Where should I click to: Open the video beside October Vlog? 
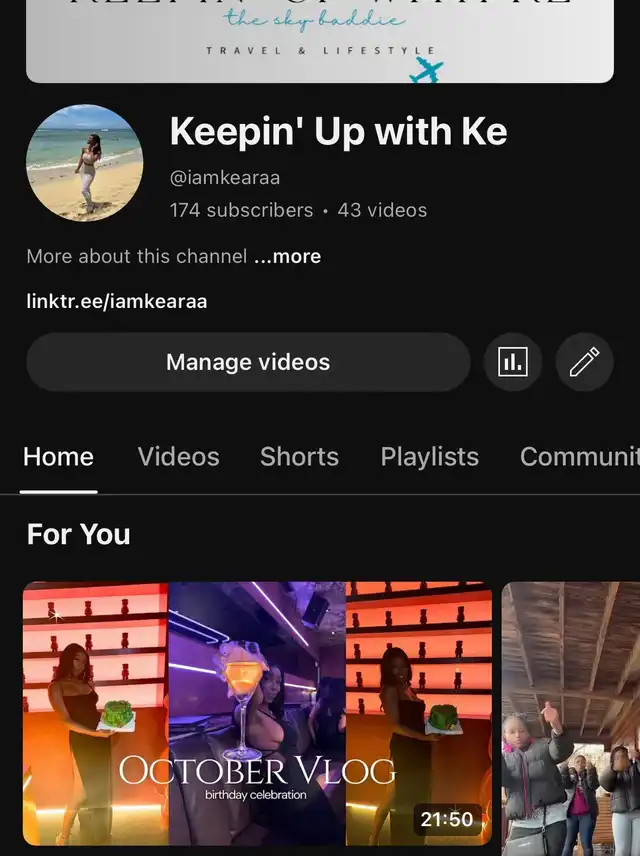pyautogui.click(x=571, y=713)
